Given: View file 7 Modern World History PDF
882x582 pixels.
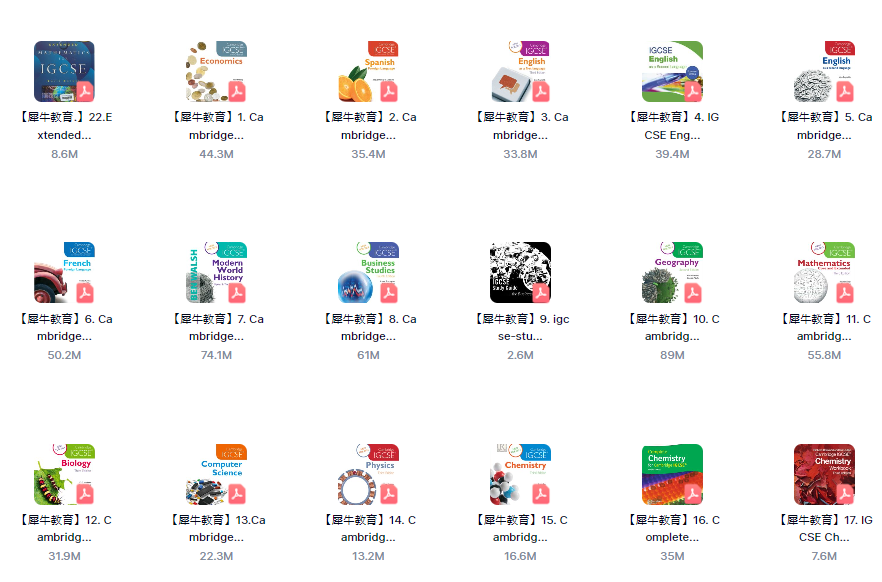Looking at the screenshot, I should 216,273.
